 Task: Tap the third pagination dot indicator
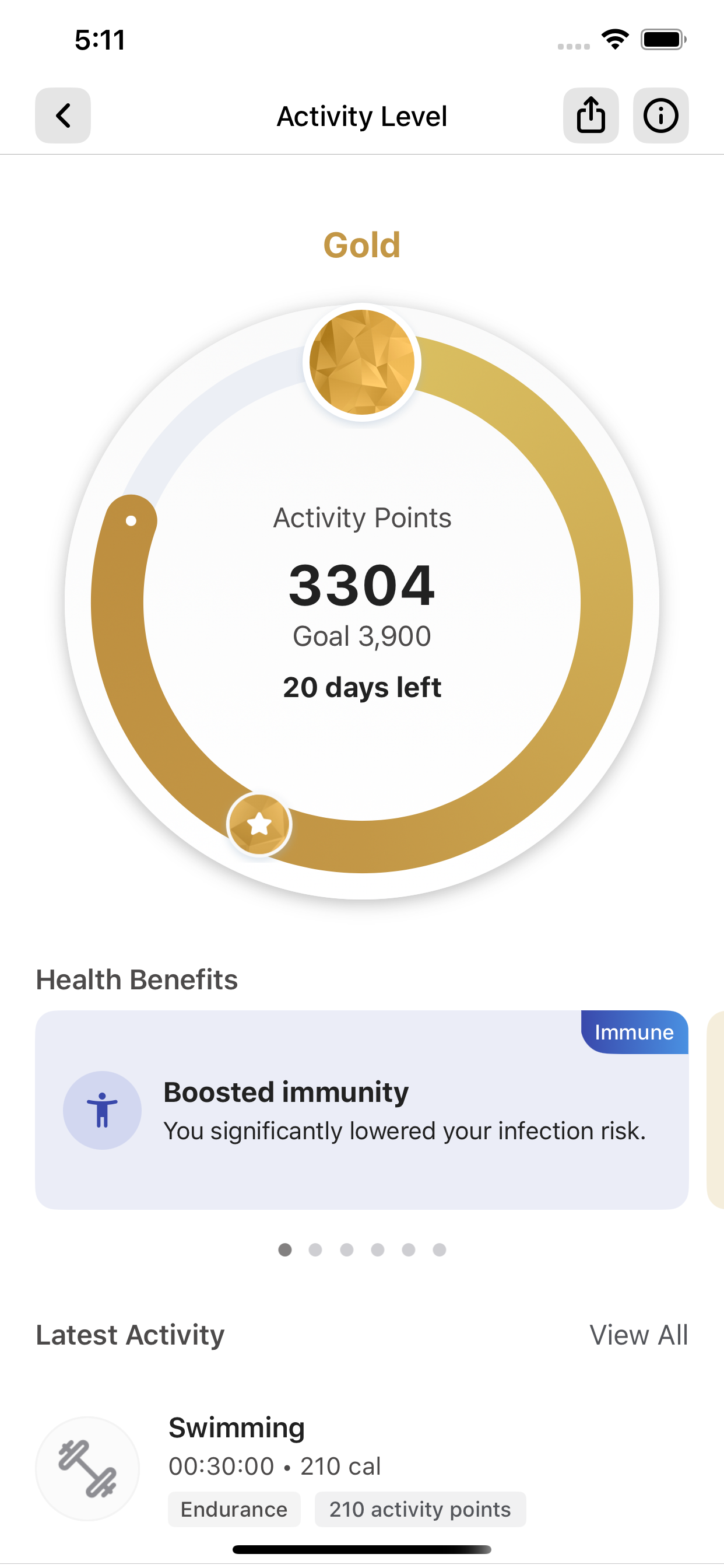[347, 1249]
